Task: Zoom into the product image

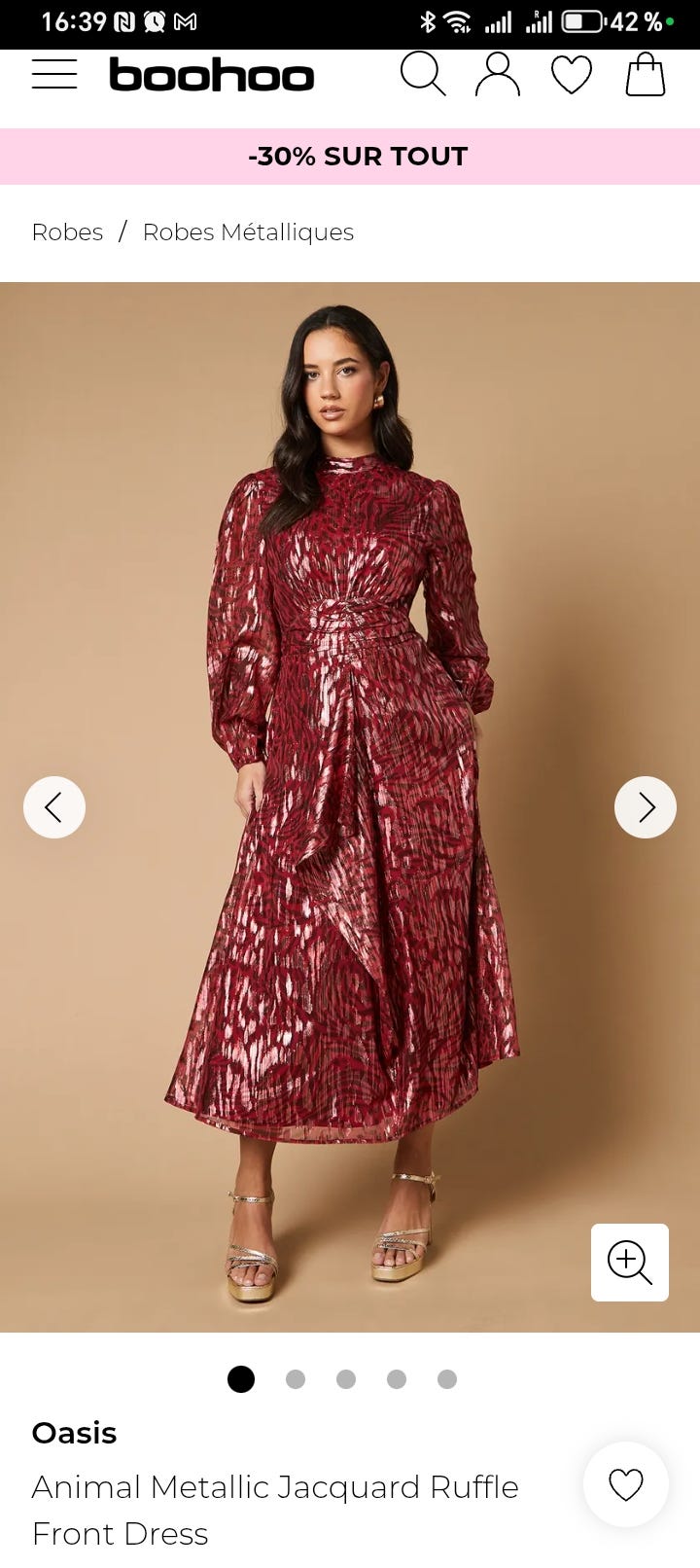Action: [x=630, y=1263]
